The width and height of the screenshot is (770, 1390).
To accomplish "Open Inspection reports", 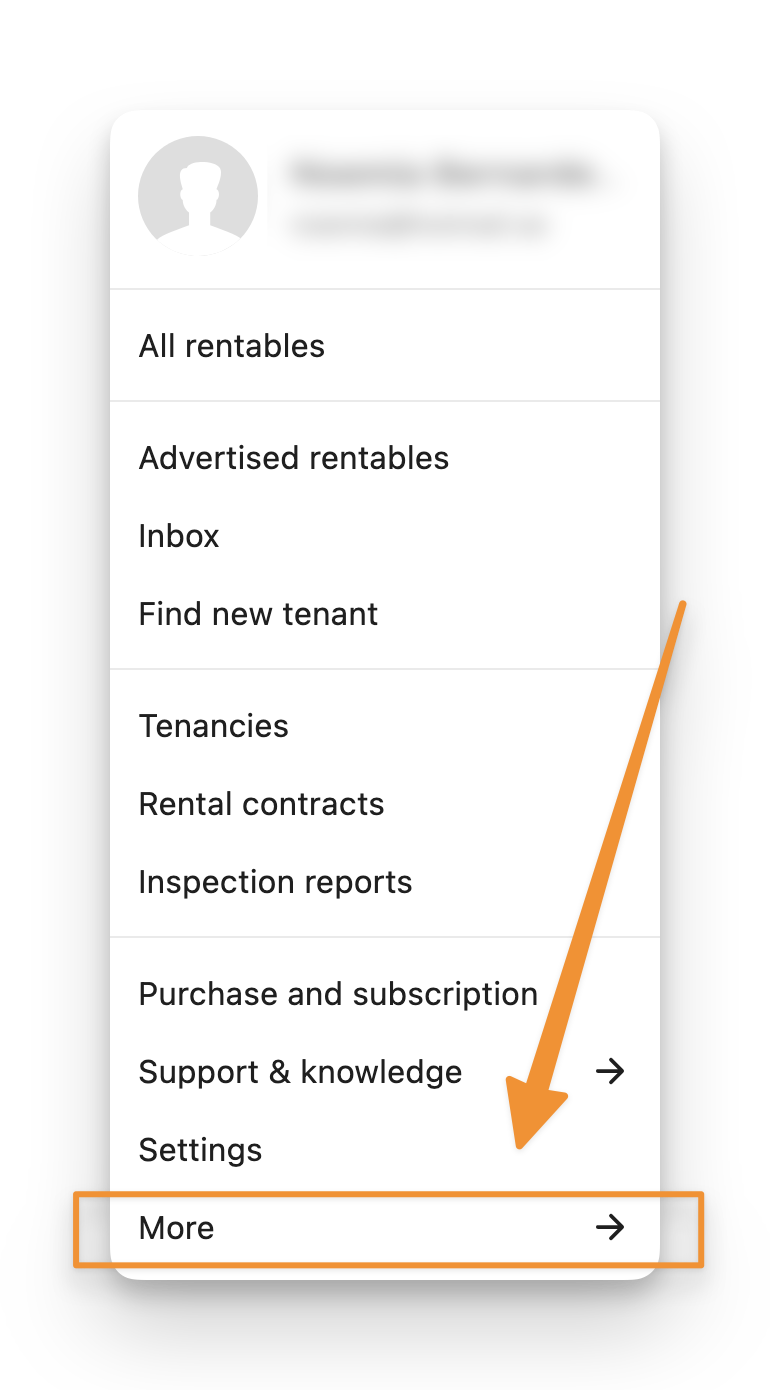I will [x=385, y=882].
